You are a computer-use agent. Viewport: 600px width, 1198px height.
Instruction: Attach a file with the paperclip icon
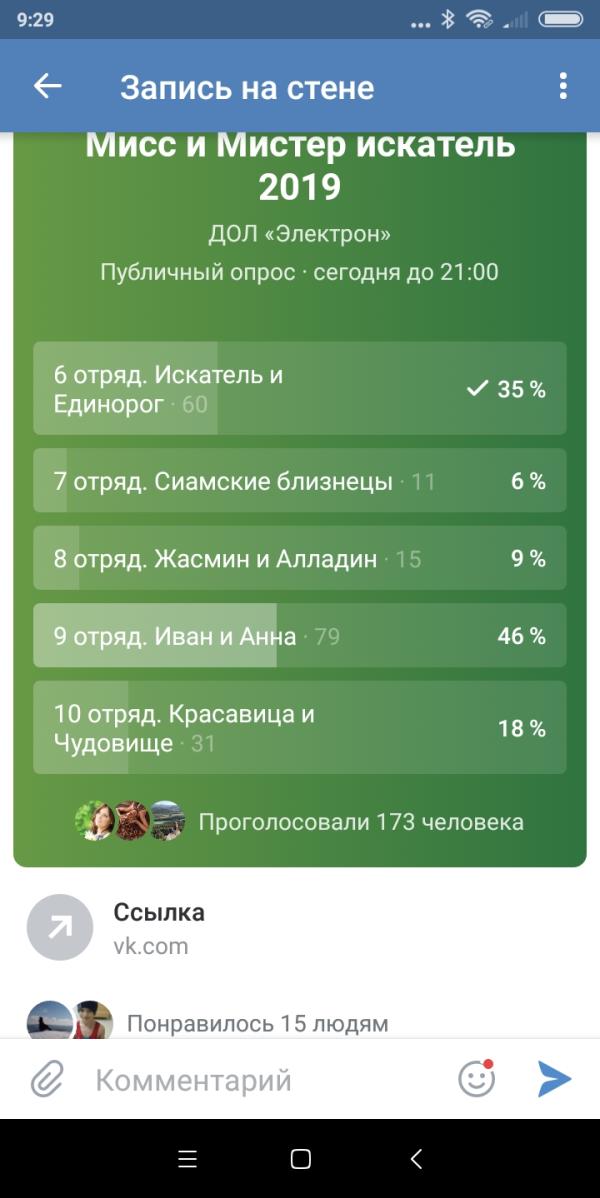[x=46, y=1079]
